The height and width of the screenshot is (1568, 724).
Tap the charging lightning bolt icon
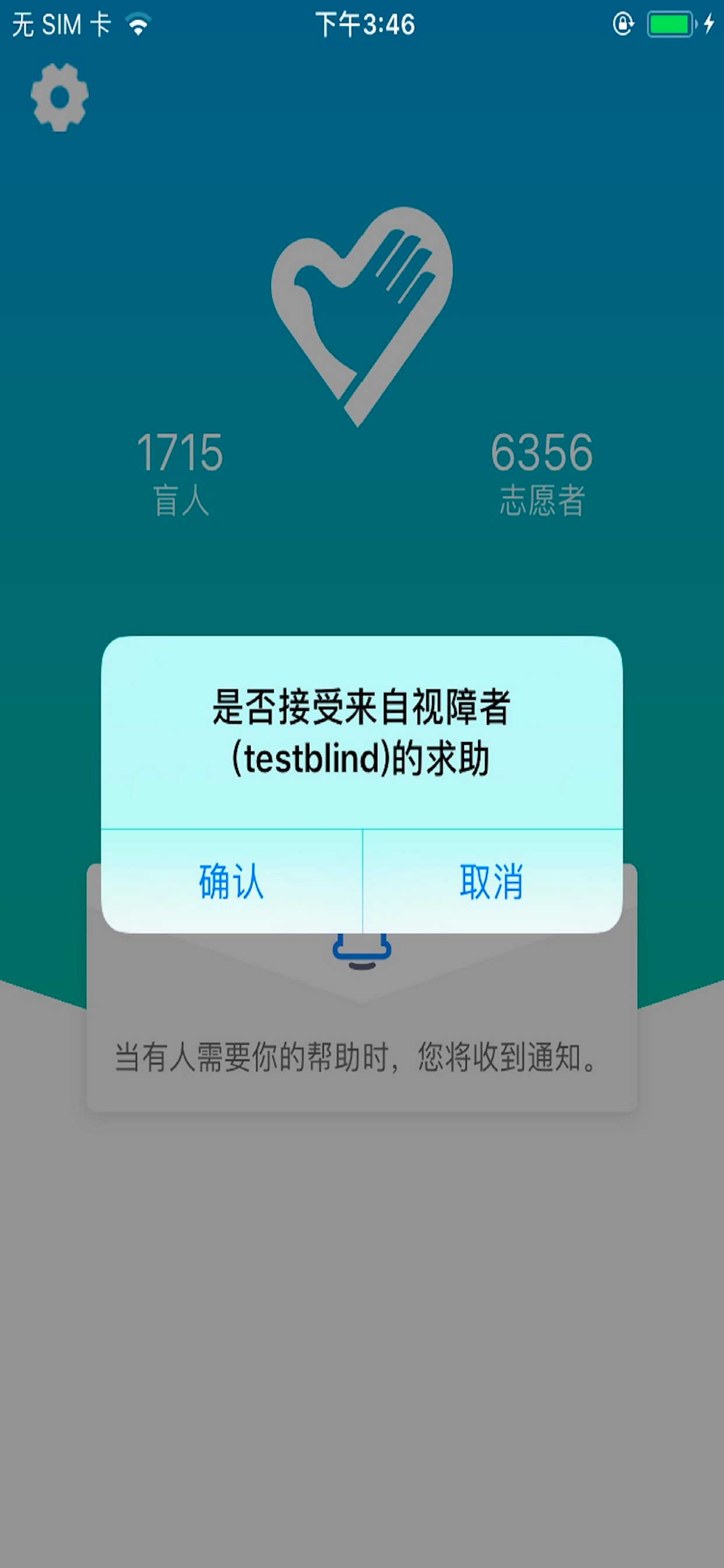pyautogui.click(x=708, y=23)
